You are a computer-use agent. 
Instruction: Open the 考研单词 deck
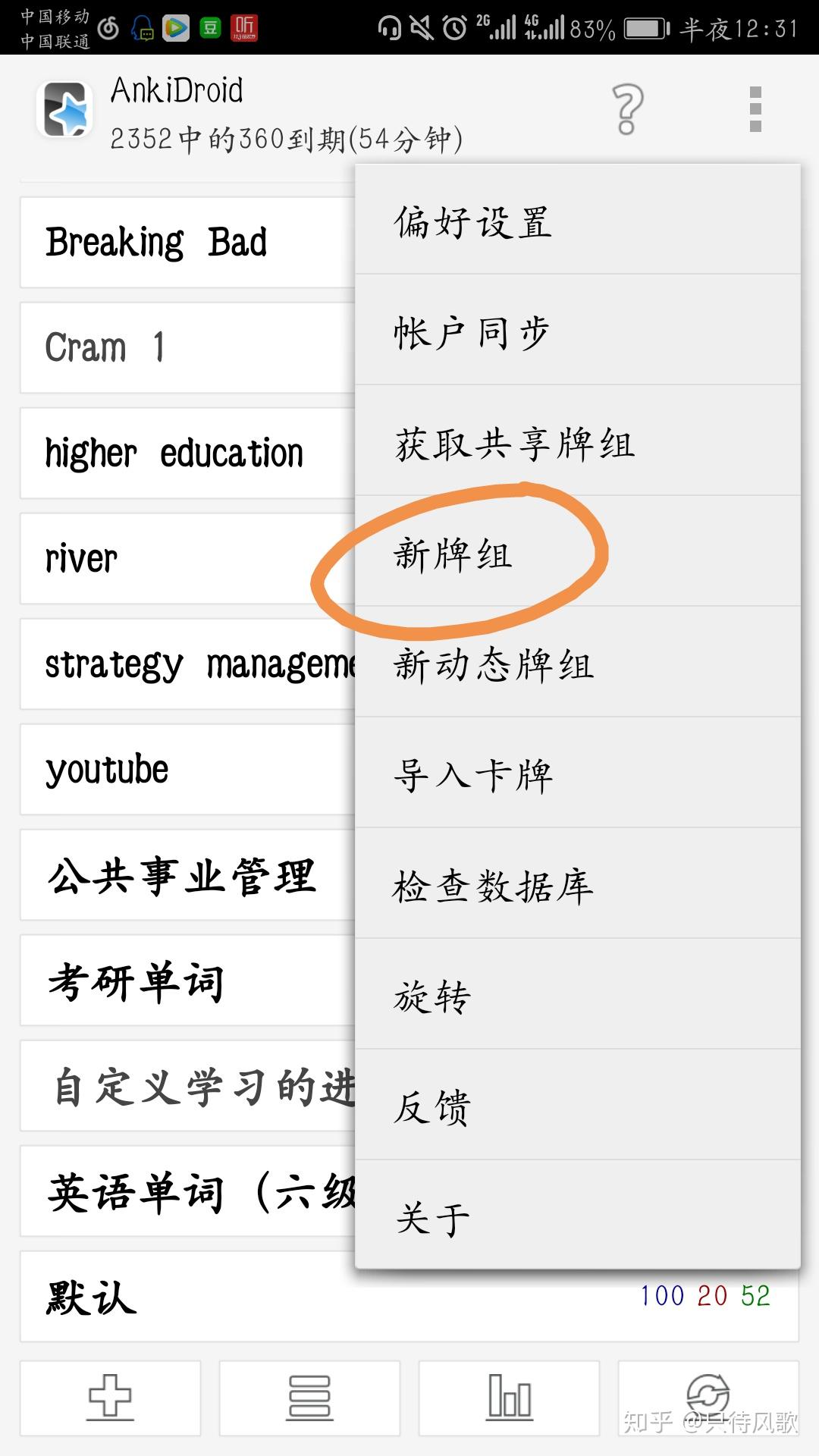pos(187,981)
